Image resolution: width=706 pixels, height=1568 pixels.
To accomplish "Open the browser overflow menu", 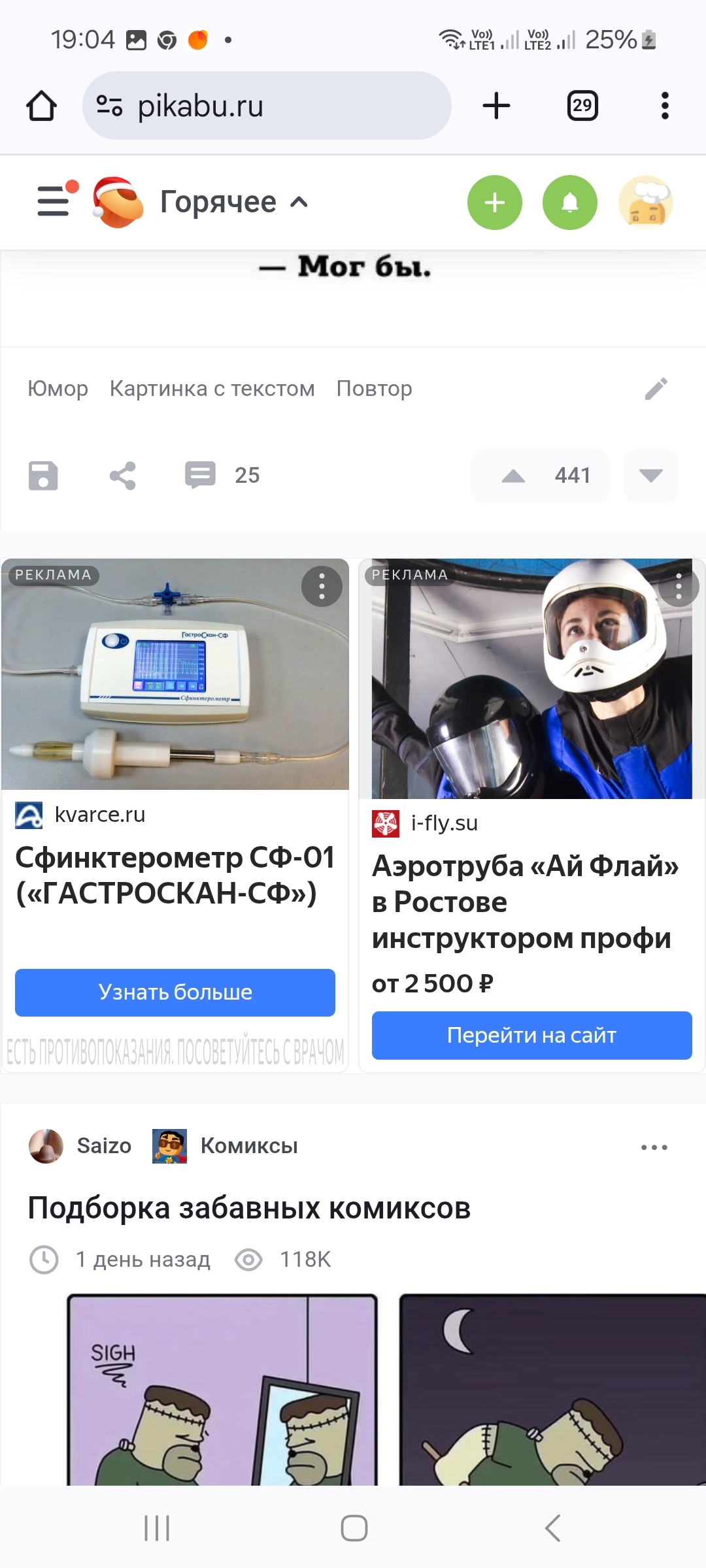I will click(x=665, y=106).
